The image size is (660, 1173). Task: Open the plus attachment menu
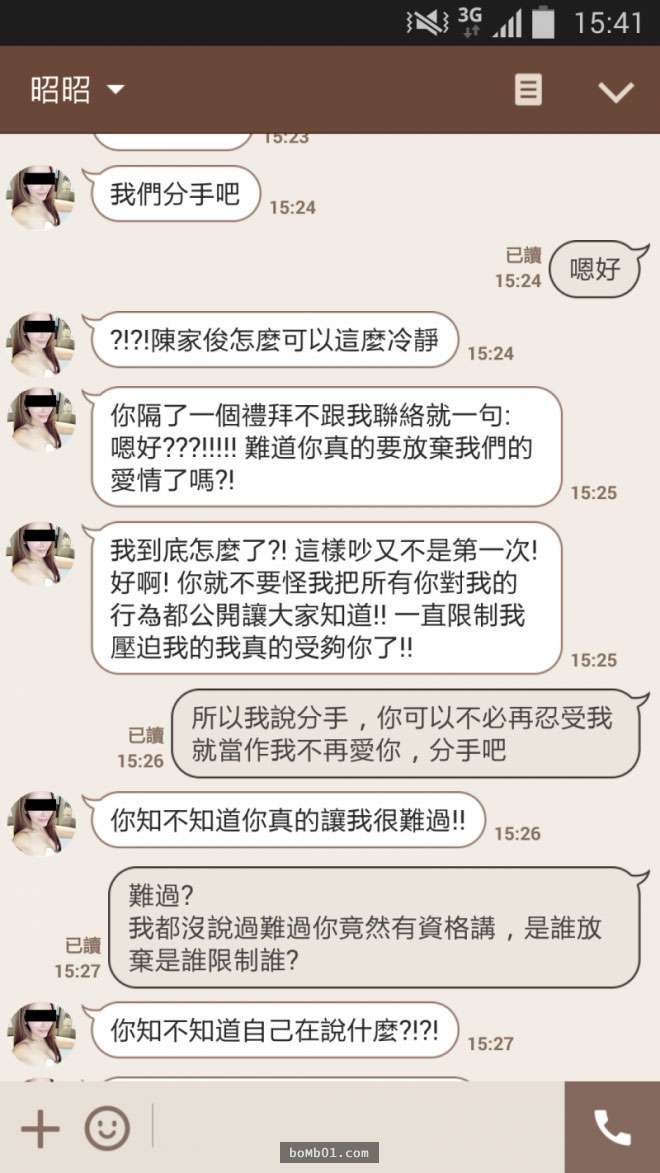pyautogui.click(x=40, y=1128)
